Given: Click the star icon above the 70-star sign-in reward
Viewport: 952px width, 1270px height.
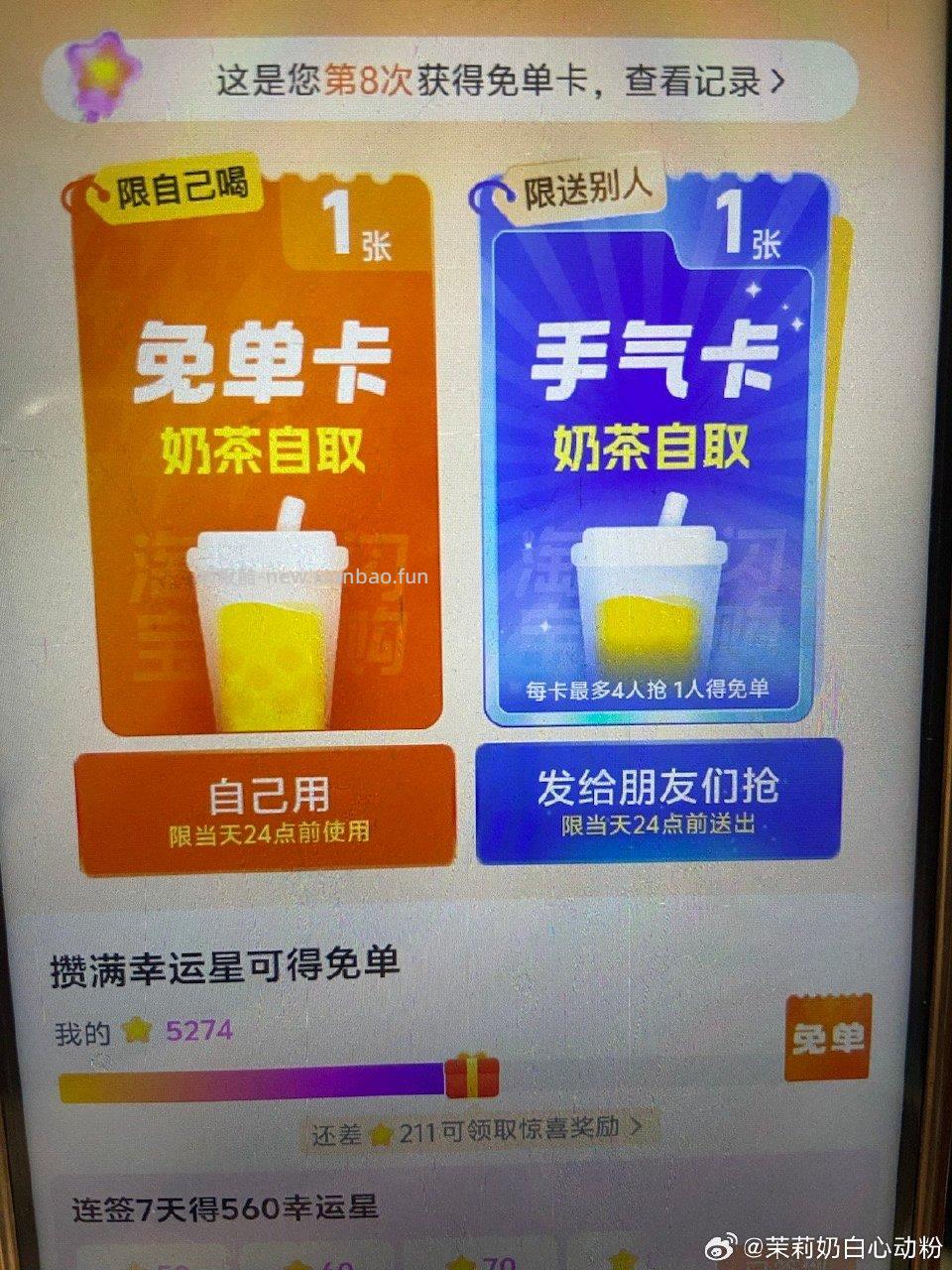Looking at the screenshot, I should tap(461, 1260).
